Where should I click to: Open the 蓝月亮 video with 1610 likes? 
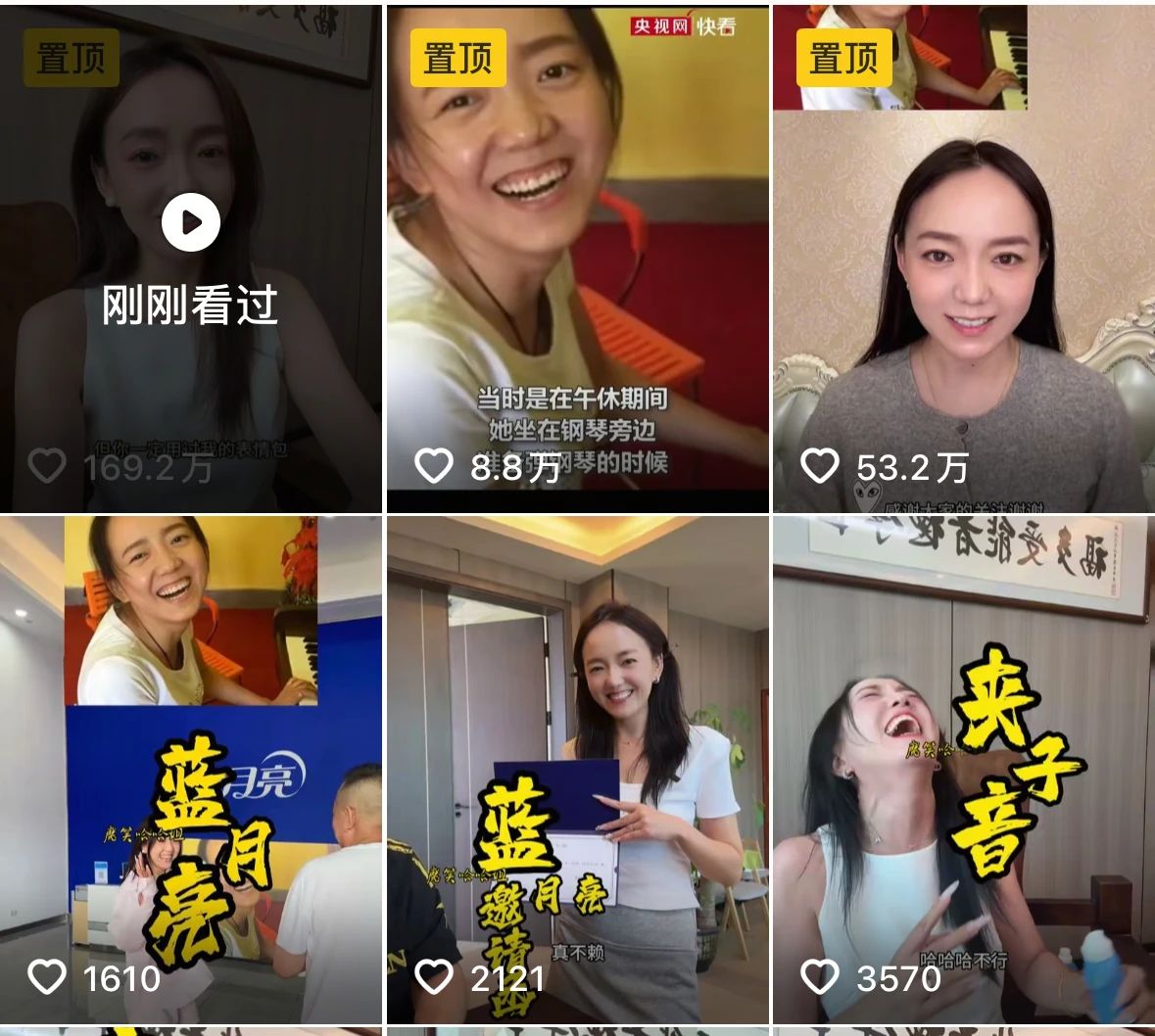(x=191, y=769)
